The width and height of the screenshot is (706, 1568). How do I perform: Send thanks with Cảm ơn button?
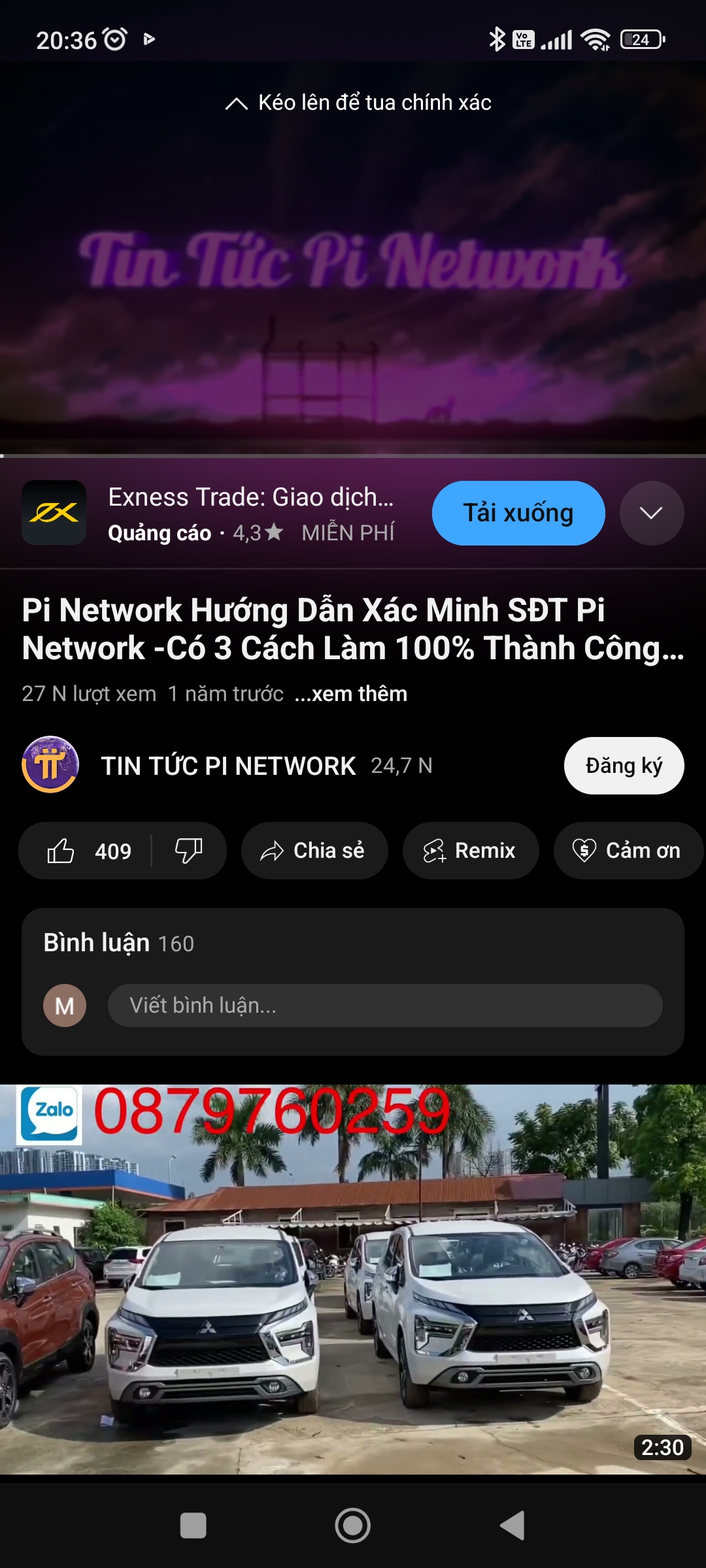click(628, 851)
